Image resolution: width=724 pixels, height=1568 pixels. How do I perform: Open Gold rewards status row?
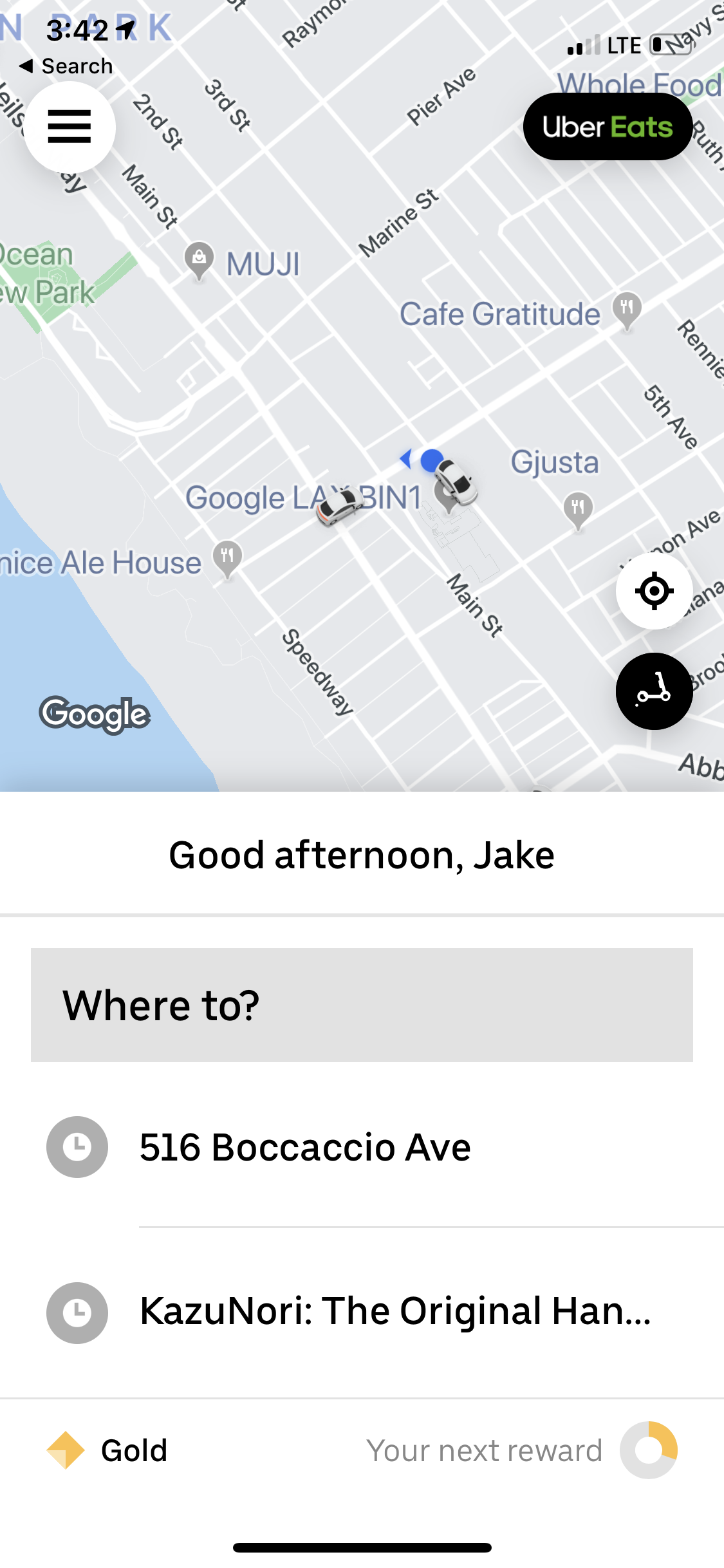pyautogui.click(x=362, y=1451)
